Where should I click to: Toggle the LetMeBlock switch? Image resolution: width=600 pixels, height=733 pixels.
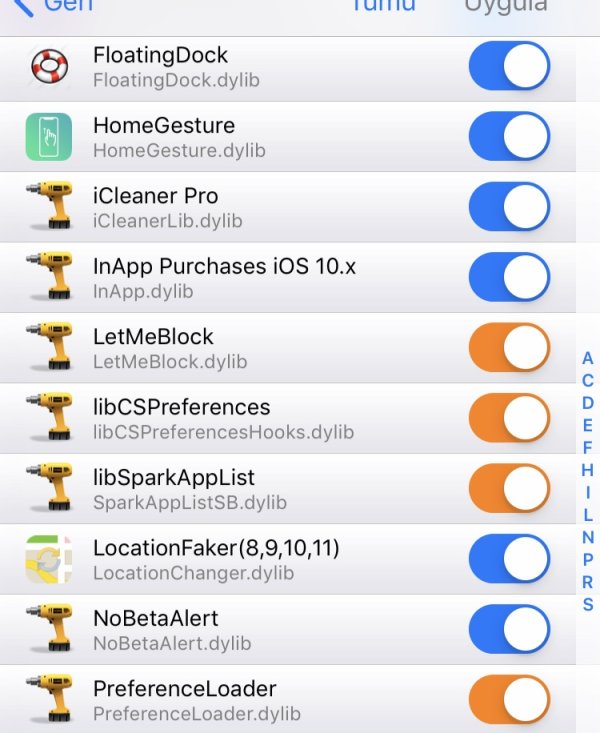[509, 348]
